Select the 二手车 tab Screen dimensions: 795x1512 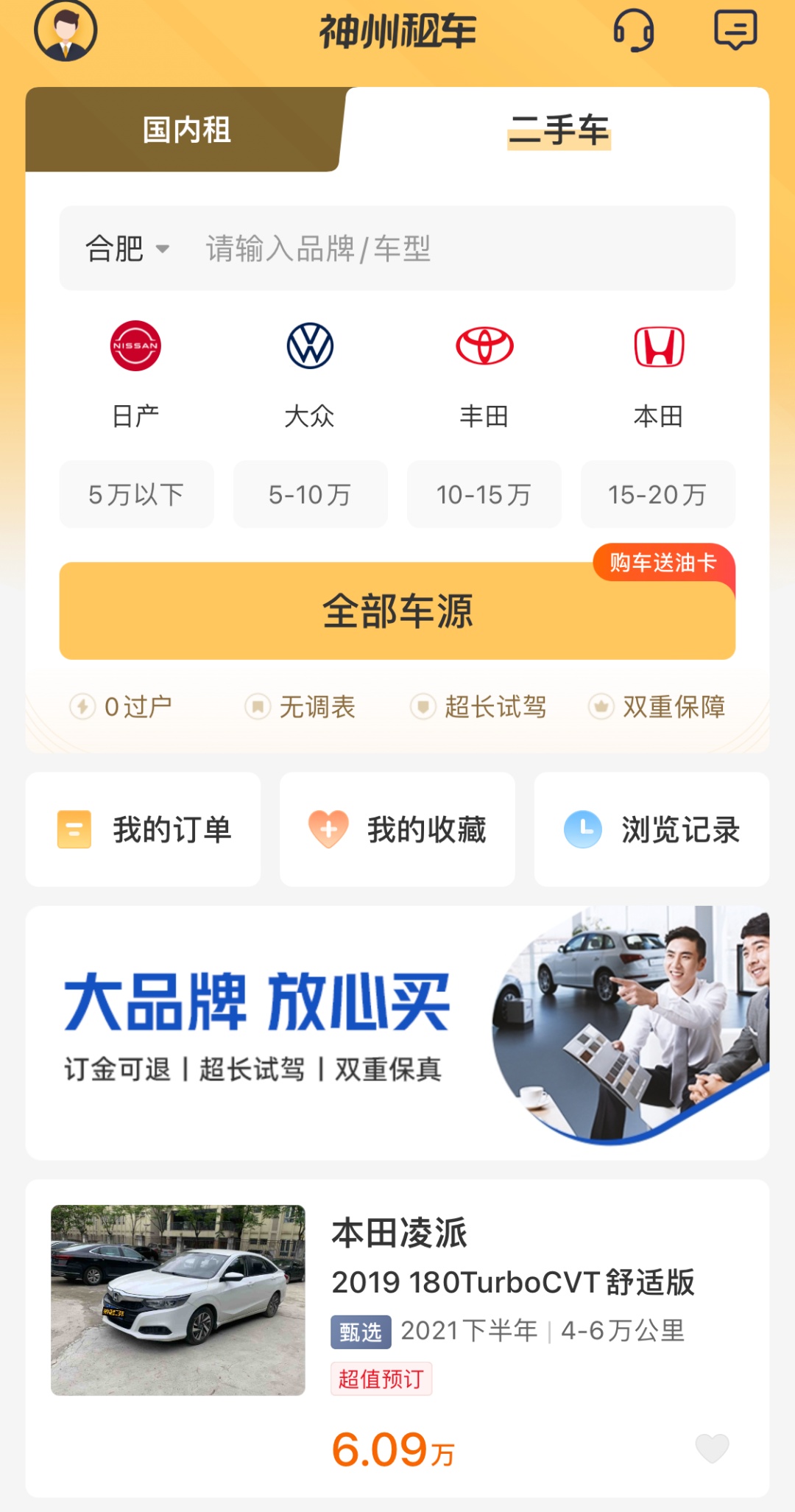pos(559,130)
